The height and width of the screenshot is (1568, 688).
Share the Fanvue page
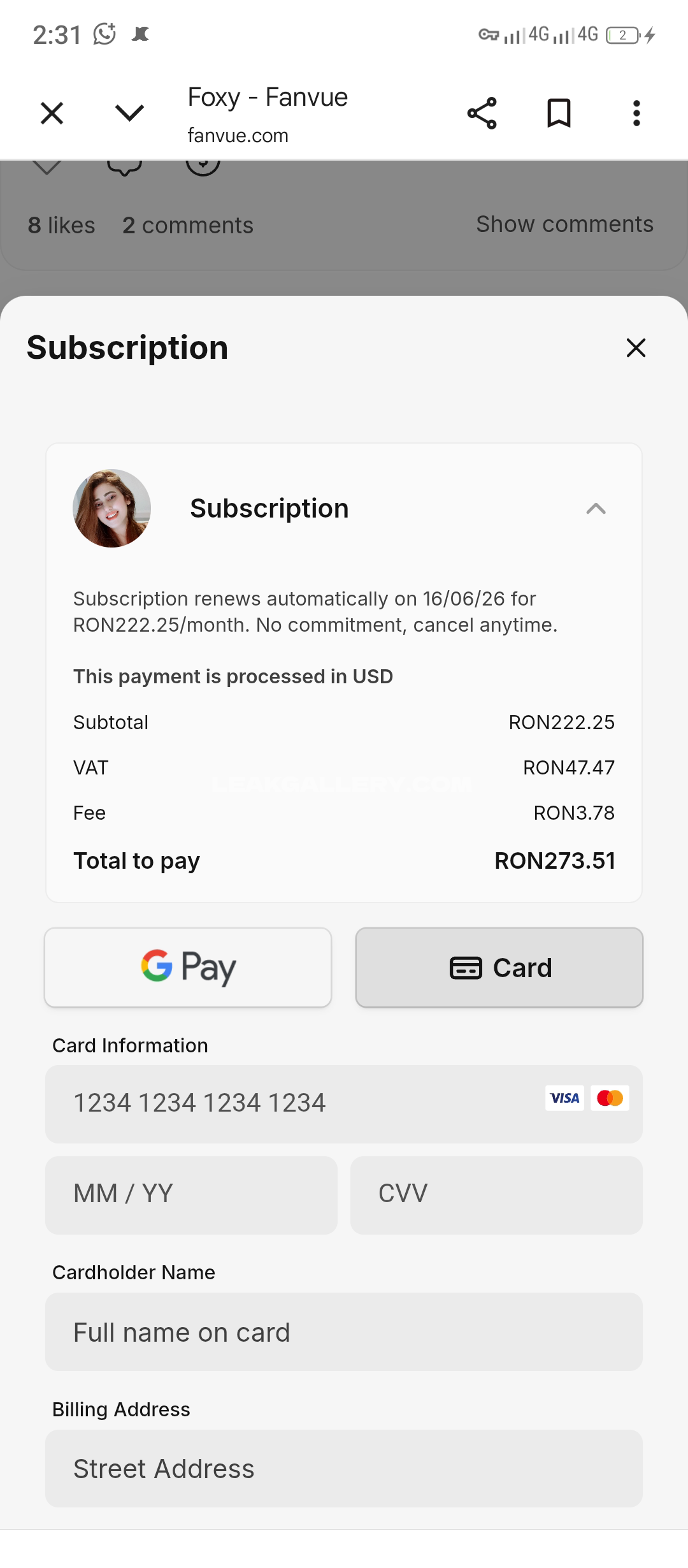pyautogui.click(x=482, y=113)
